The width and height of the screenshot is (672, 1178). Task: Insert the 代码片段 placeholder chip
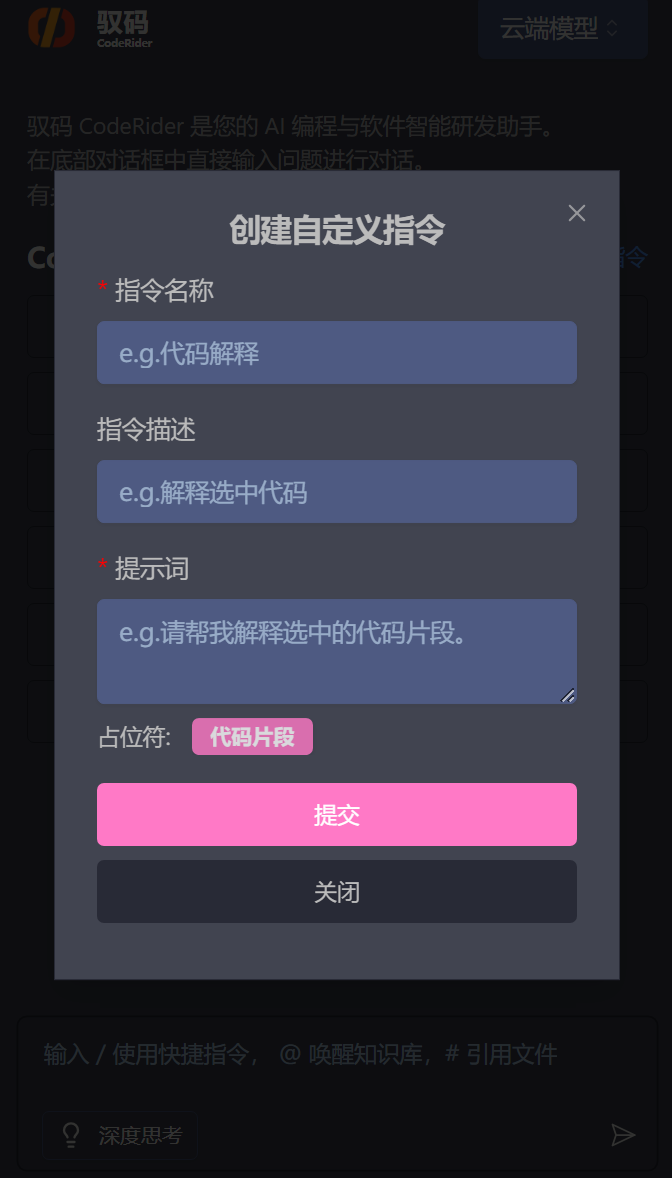pyautogui.click(x=252, y=737)
